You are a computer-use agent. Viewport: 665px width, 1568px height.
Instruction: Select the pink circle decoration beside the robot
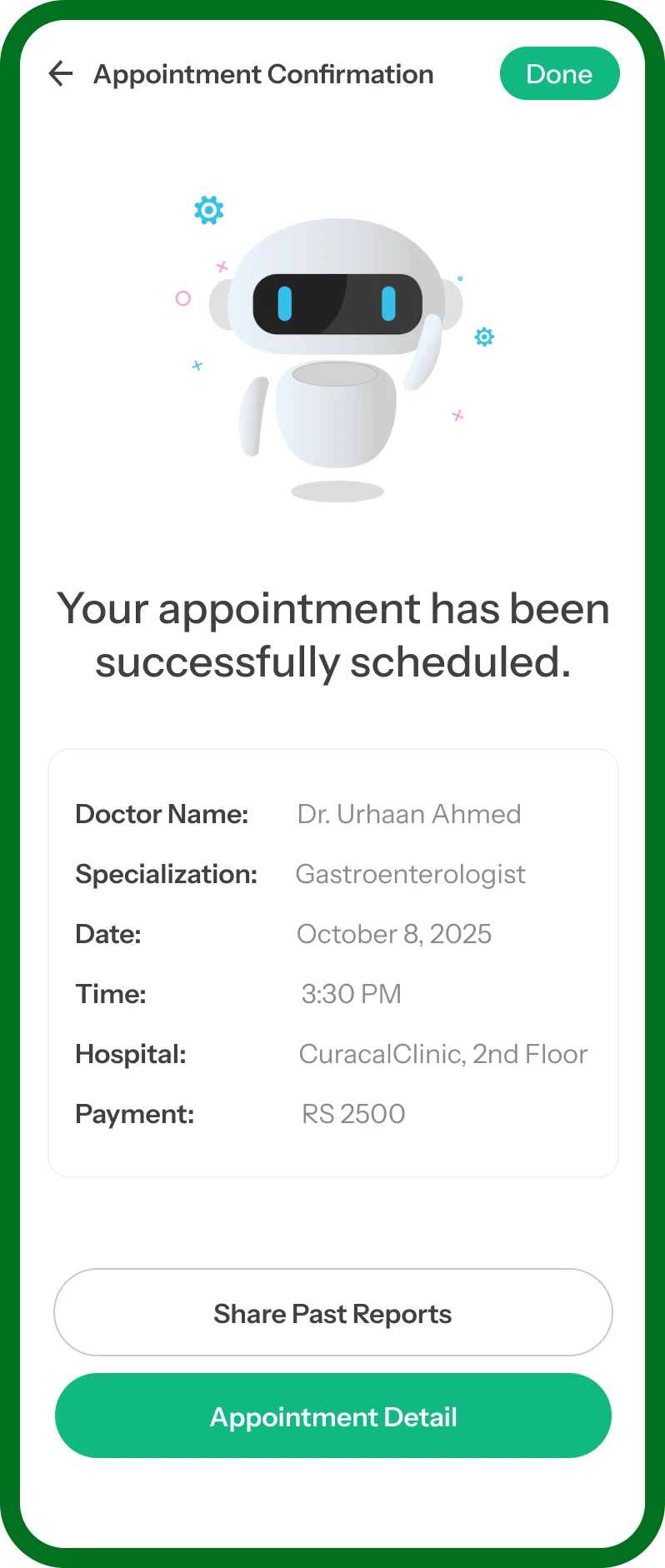click(x=182, y=297)
